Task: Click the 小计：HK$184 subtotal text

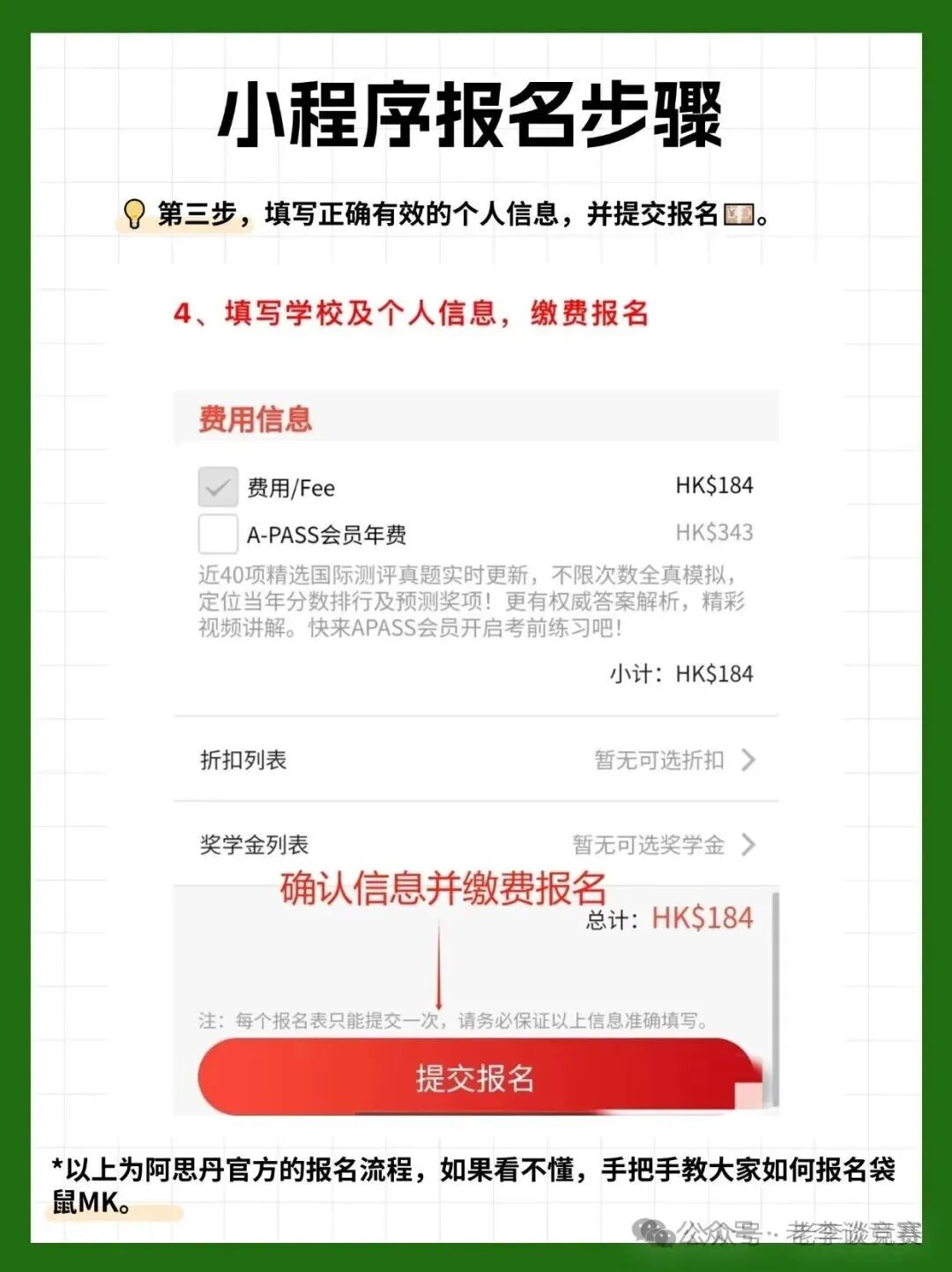Action: [x=680, y=674]
